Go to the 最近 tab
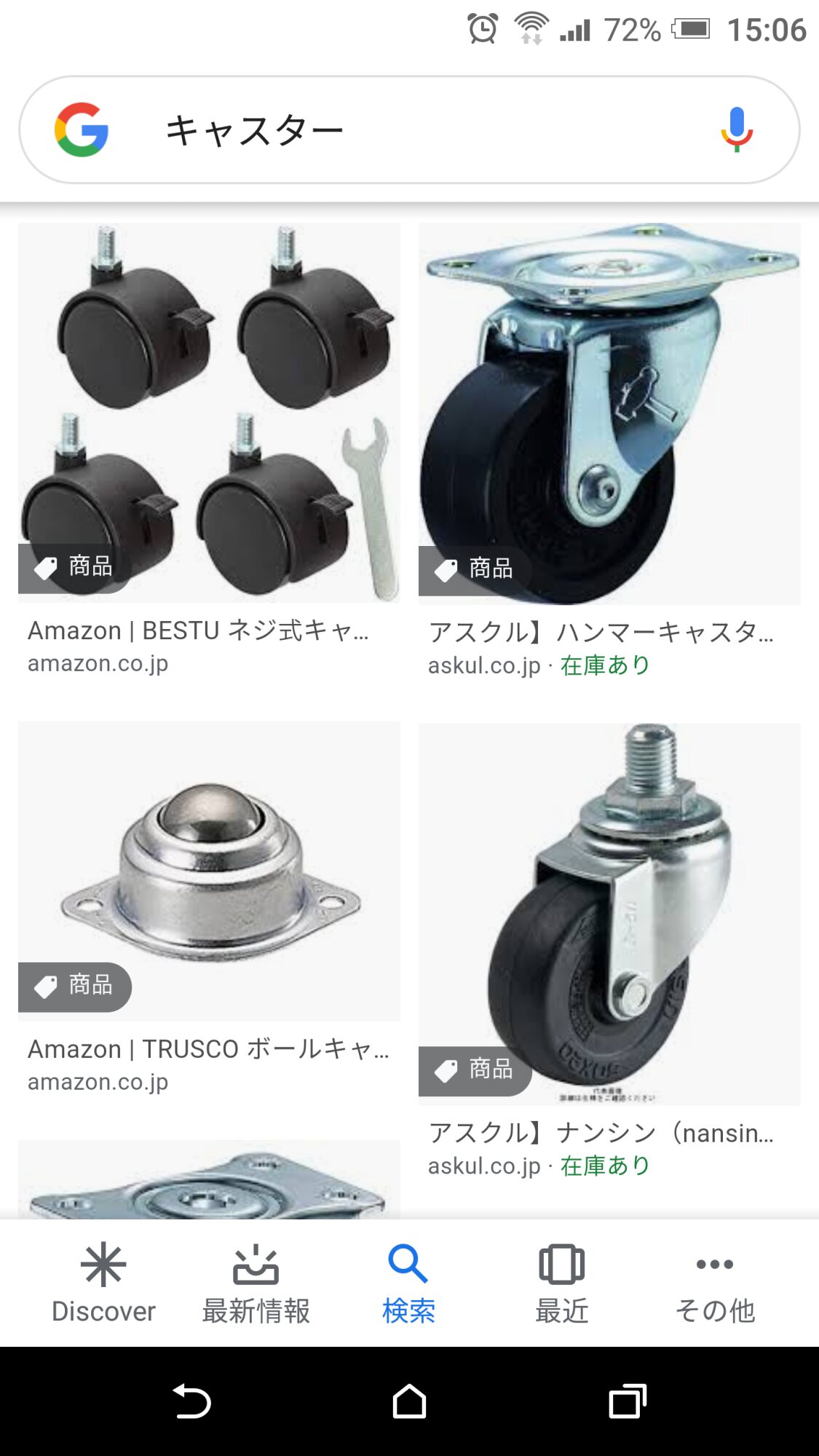The height and width of the screenshot is (1456, 819). point(561,1283)
